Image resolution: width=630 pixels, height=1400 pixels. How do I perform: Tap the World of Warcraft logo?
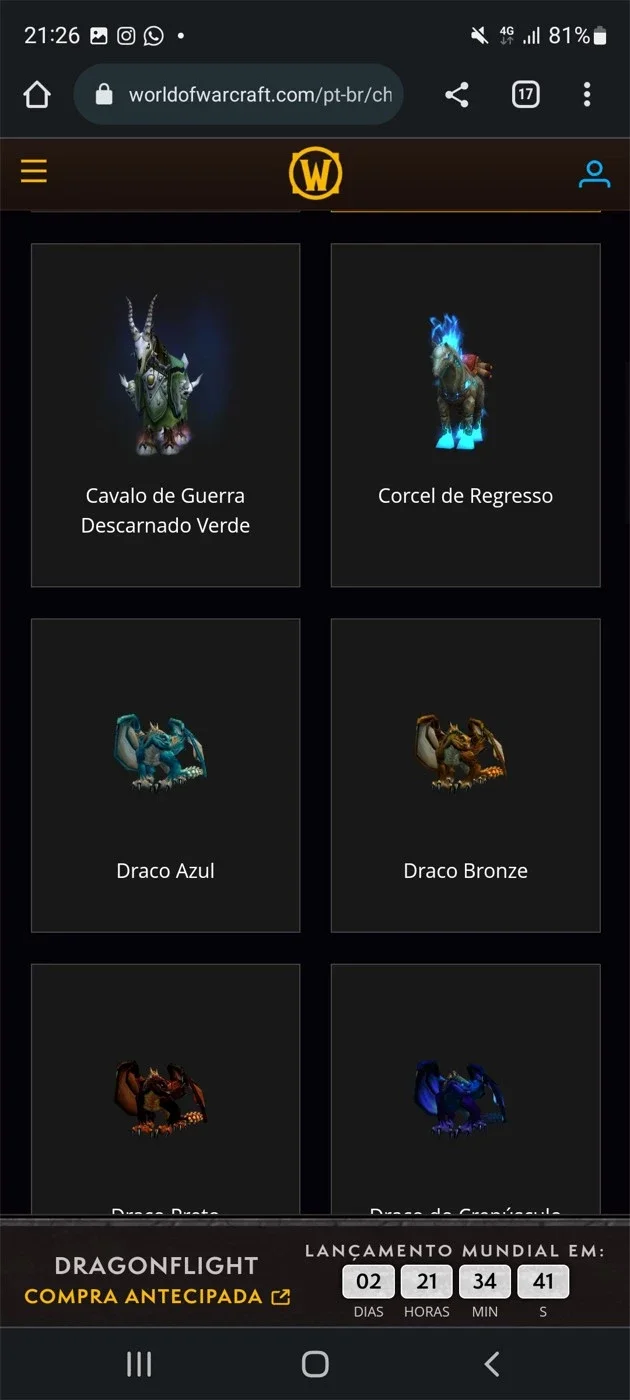(315, 174)
